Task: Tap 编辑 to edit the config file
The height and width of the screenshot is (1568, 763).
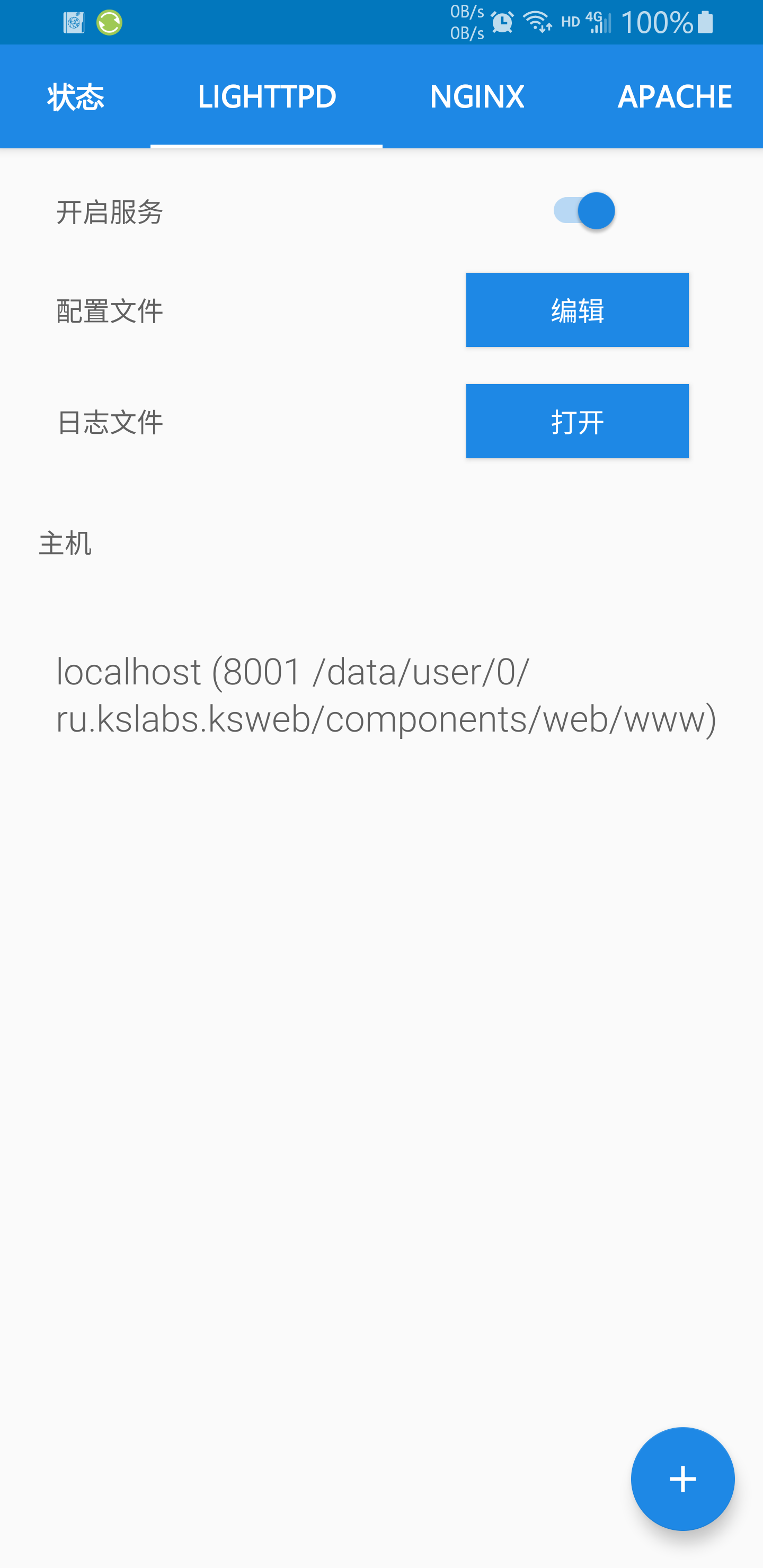Action: point(576,310)
